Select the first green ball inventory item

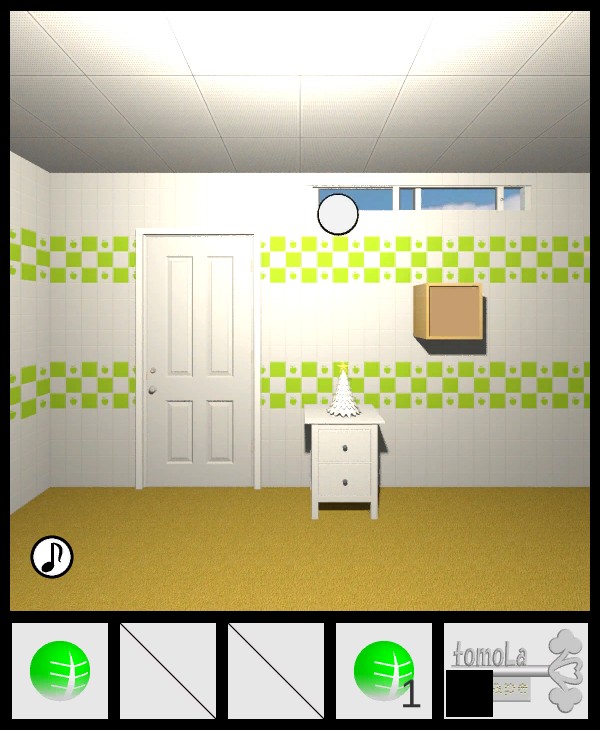point(60,671)
